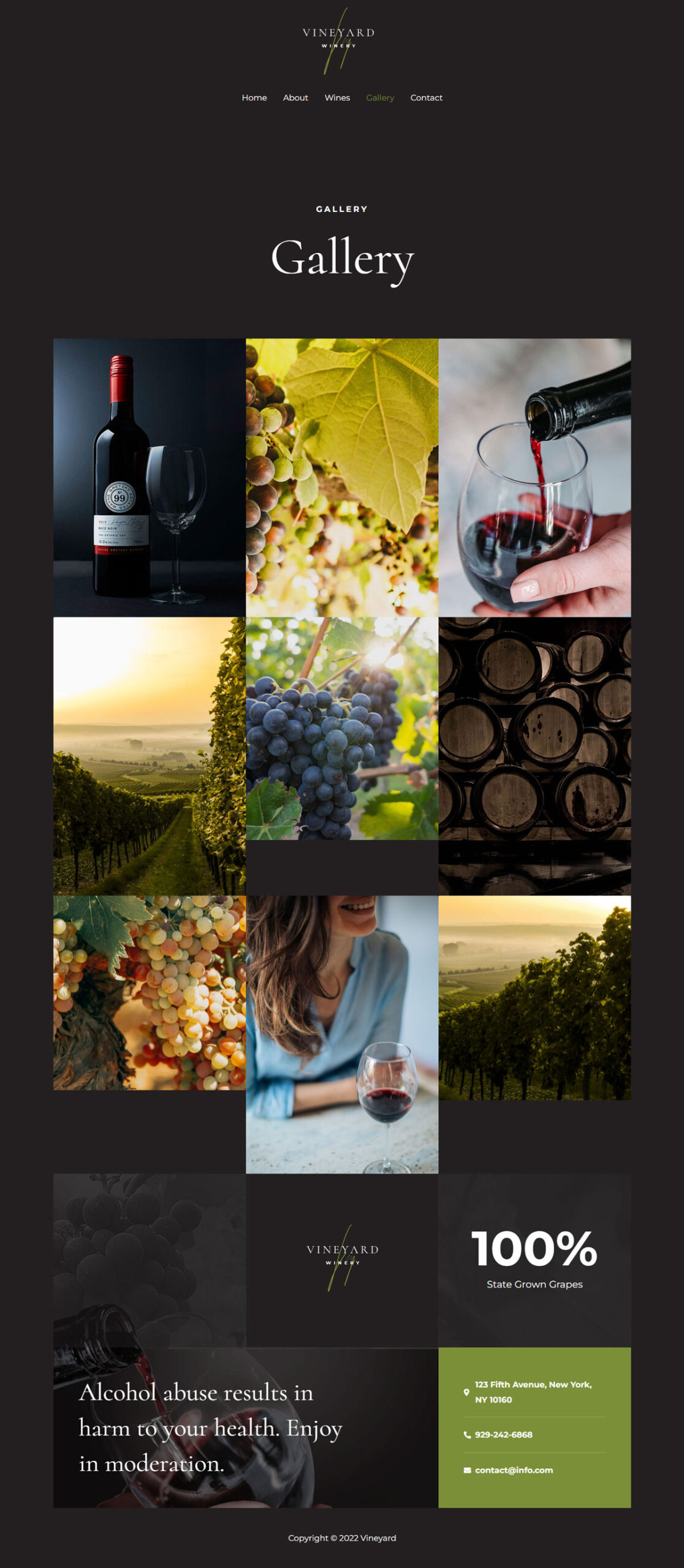
Task: Select the Gallery nav item
Action: [380, 97]
